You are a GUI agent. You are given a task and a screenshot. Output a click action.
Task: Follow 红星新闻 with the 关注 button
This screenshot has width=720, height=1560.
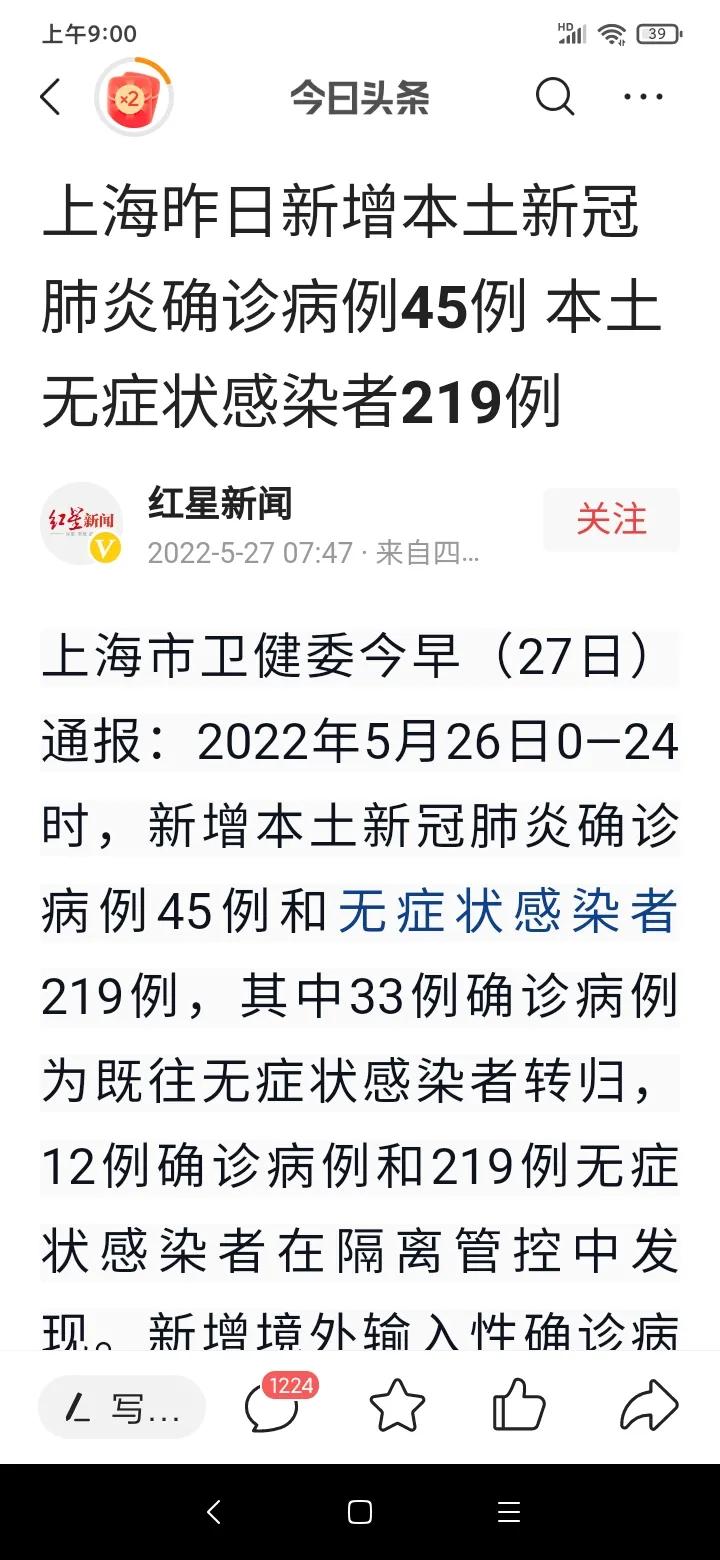point(611,520)
